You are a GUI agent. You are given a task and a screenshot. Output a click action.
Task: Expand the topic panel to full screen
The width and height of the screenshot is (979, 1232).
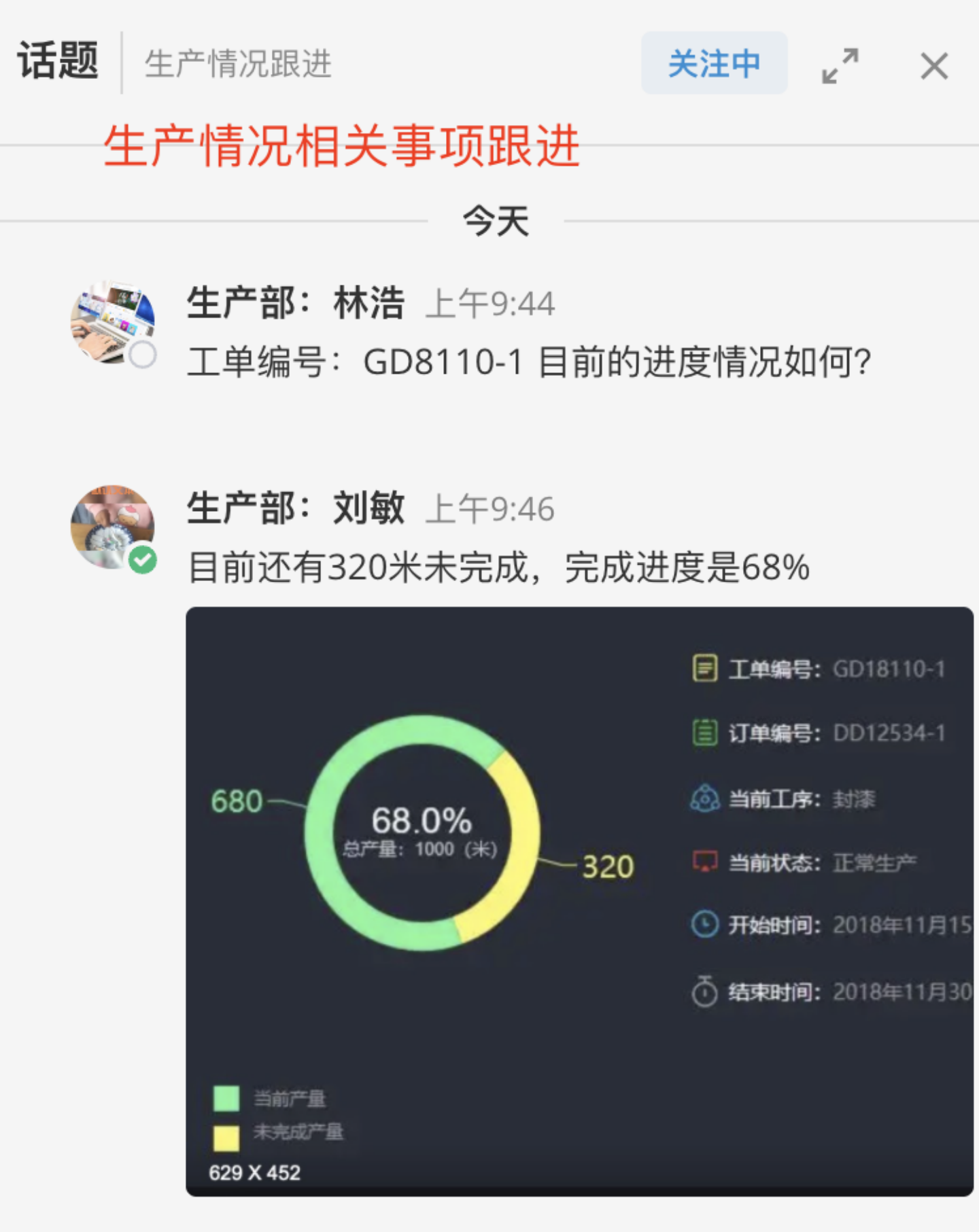click(840, 66)
